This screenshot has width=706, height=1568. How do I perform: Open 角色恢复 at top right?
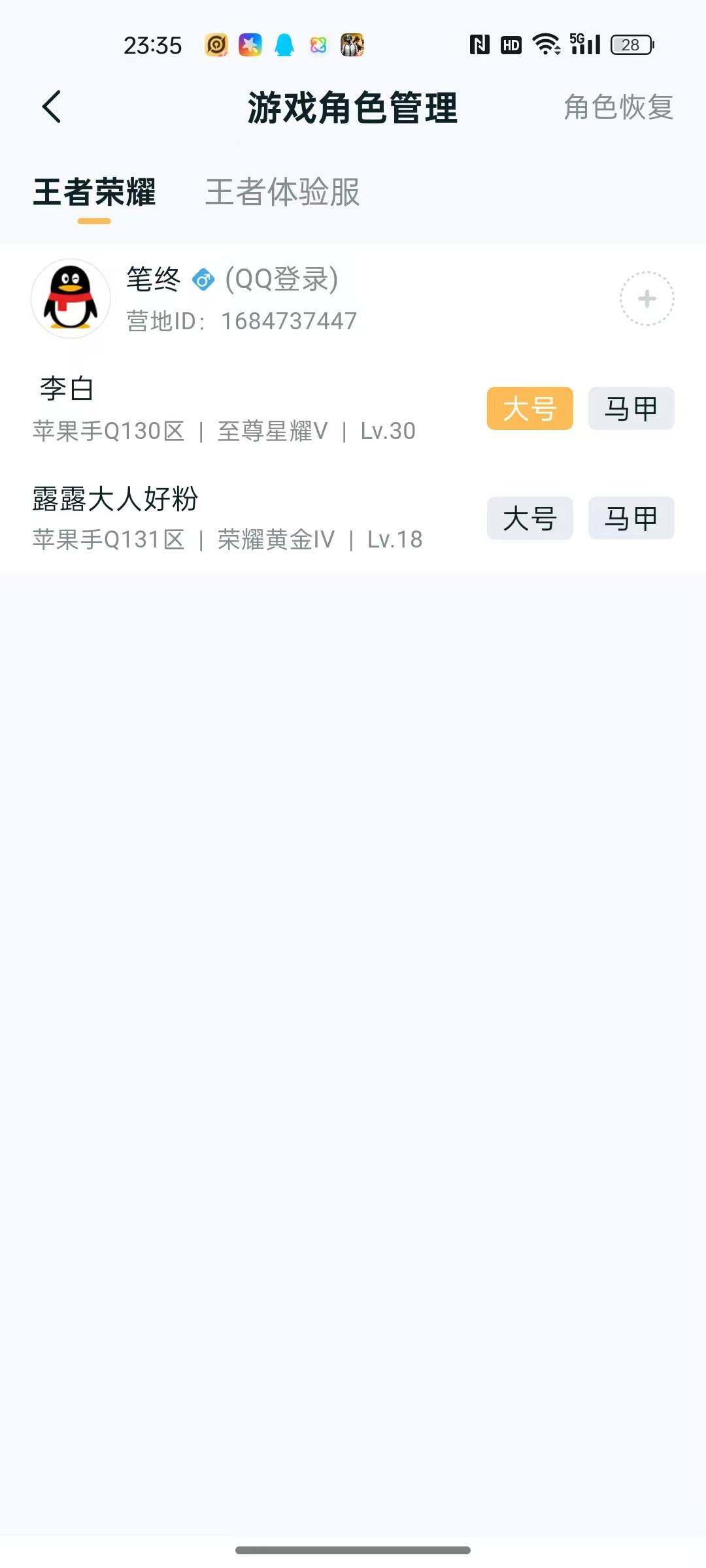618,106
